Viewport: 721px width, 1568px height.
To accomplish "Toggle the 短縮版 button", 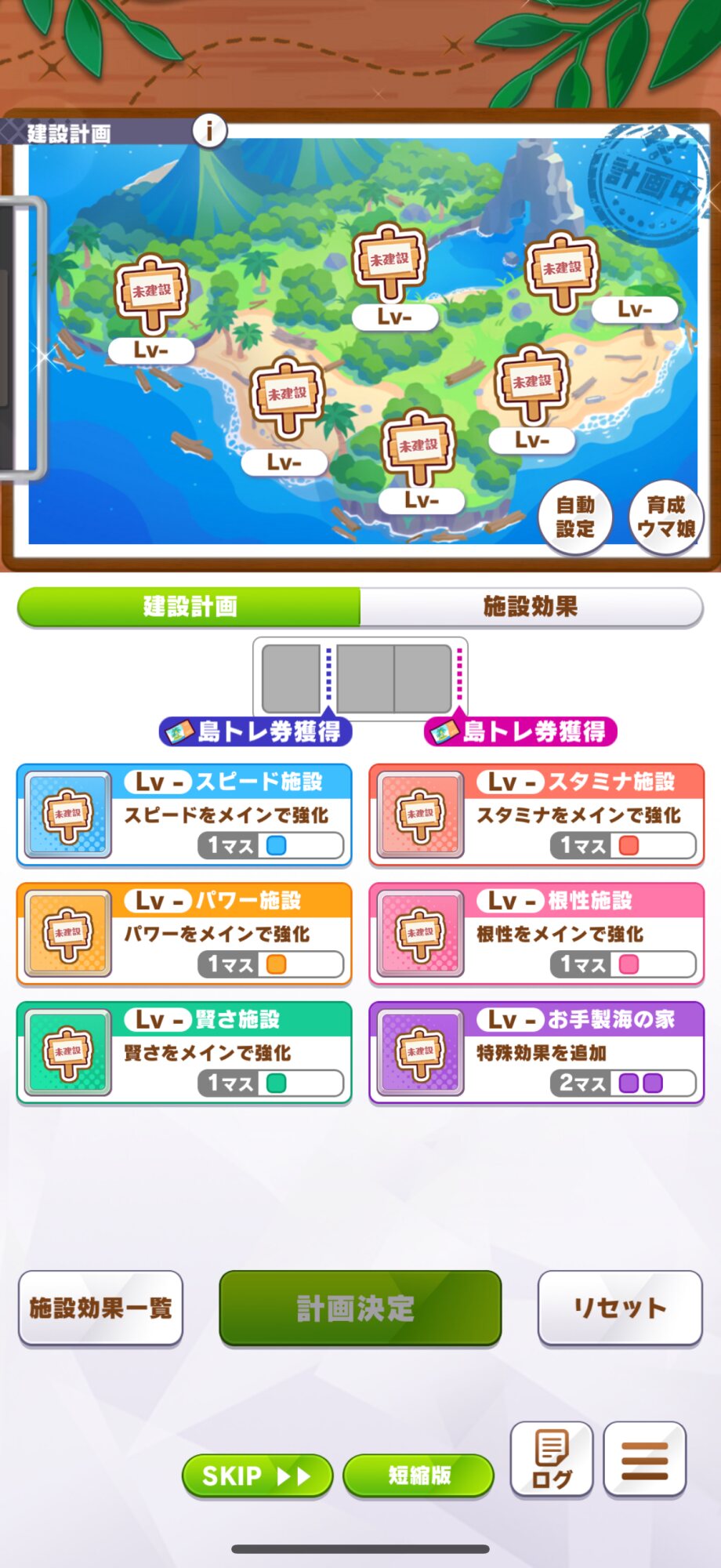I will click(x=418, y=1475).
